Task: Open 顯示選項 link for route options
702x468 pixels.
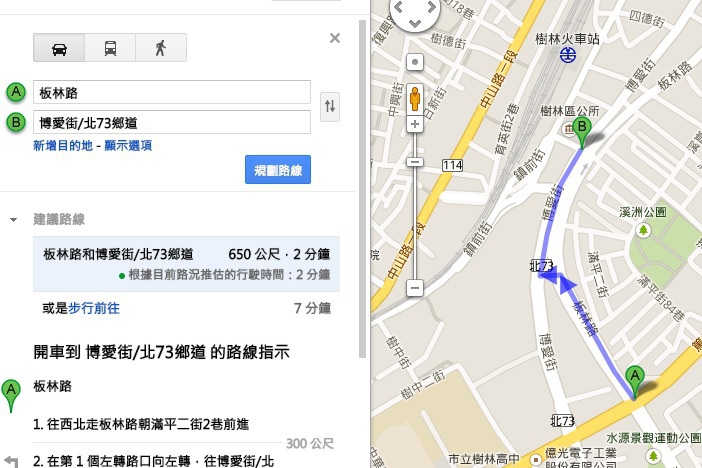Action: [x=128, y=146]
